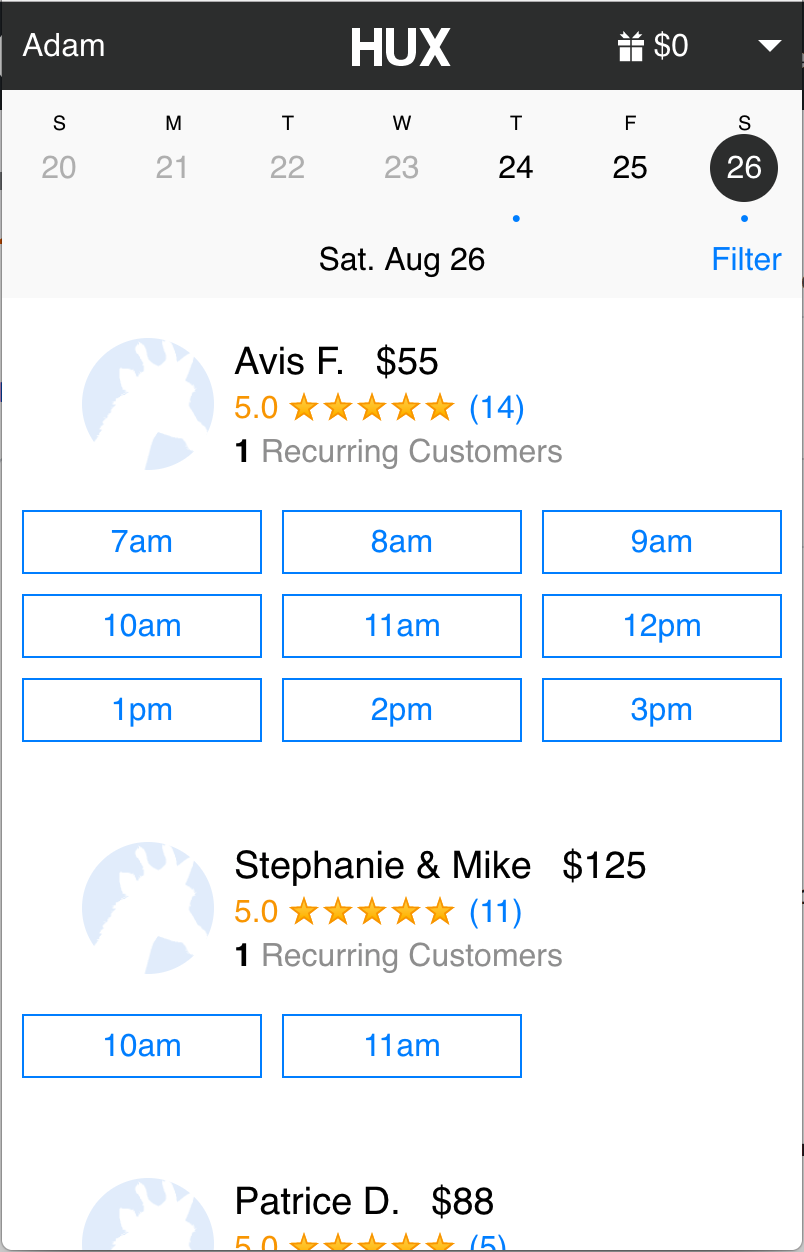This screenshot has height=1252, width=804.
Task: Open the dropdown arrow in header
Action: tap(769, 46)
